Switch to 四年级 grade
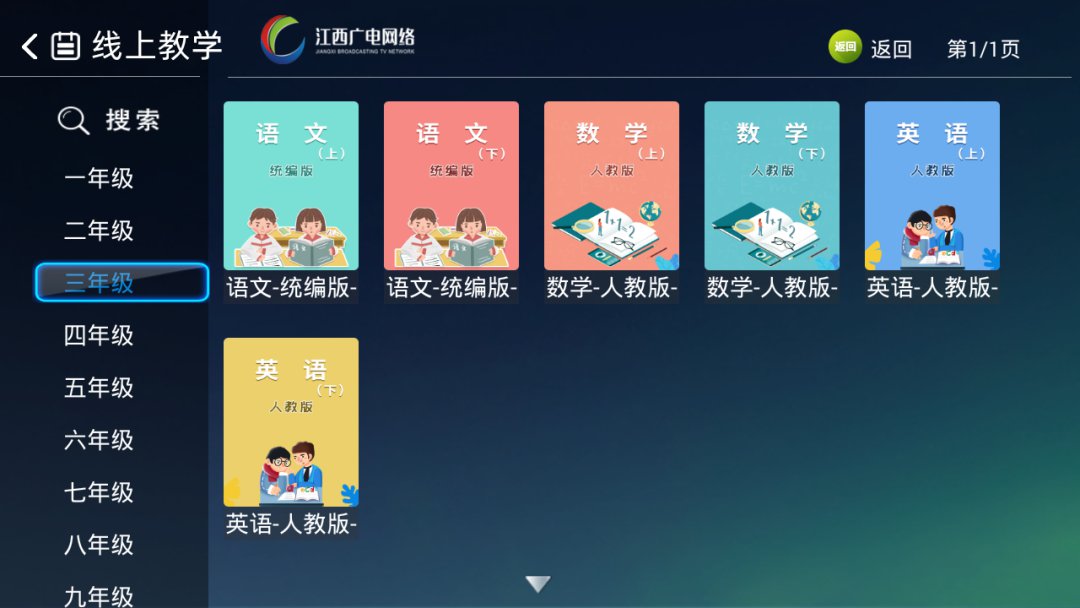 click(x=99, y=336)
